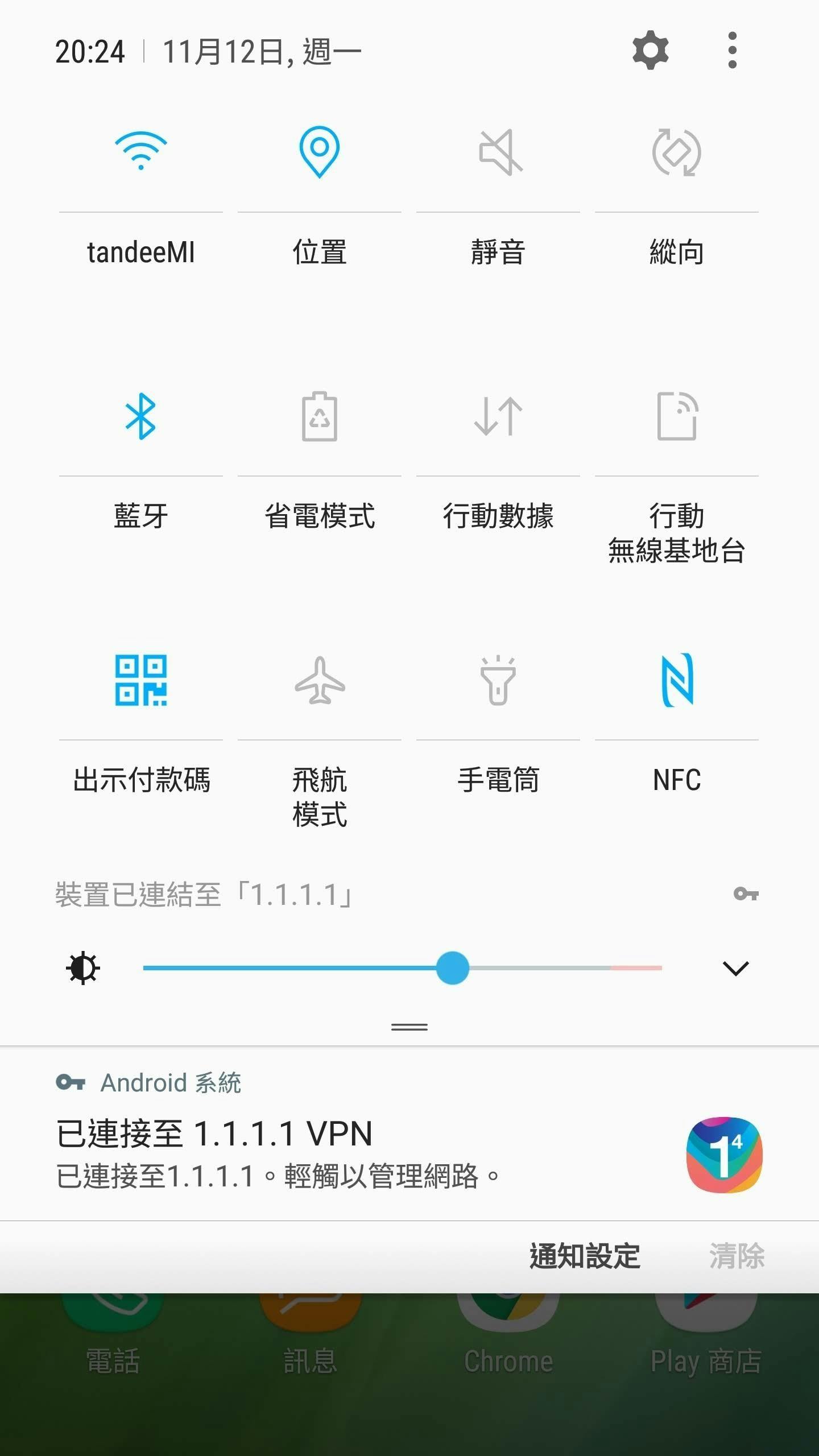819x1456 pixels.
Task: Enable airplane mode (飛航模式)
Action: pyautogui.click(x=319, y=680)
